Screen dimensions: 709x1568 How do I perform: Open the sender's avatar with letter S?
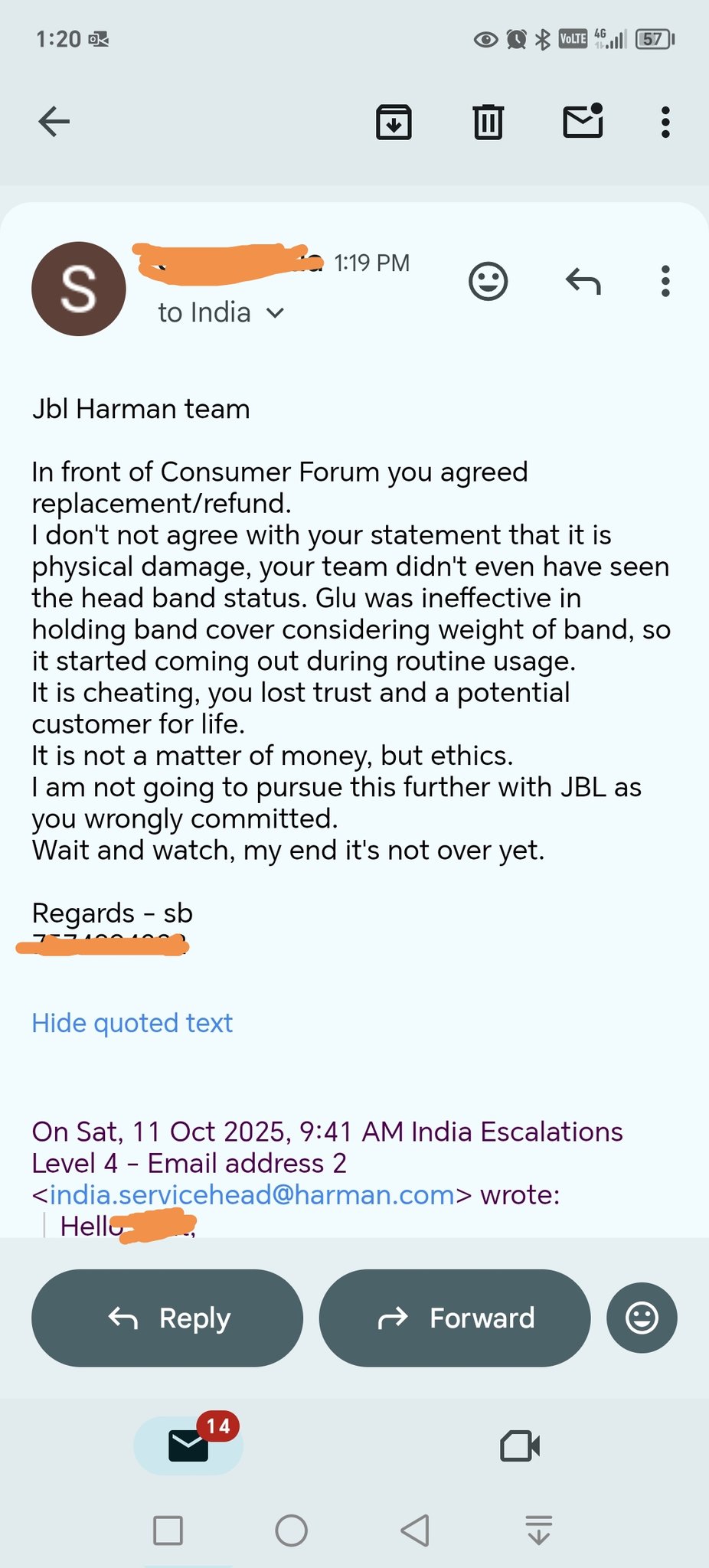click(x=78, y=289)
